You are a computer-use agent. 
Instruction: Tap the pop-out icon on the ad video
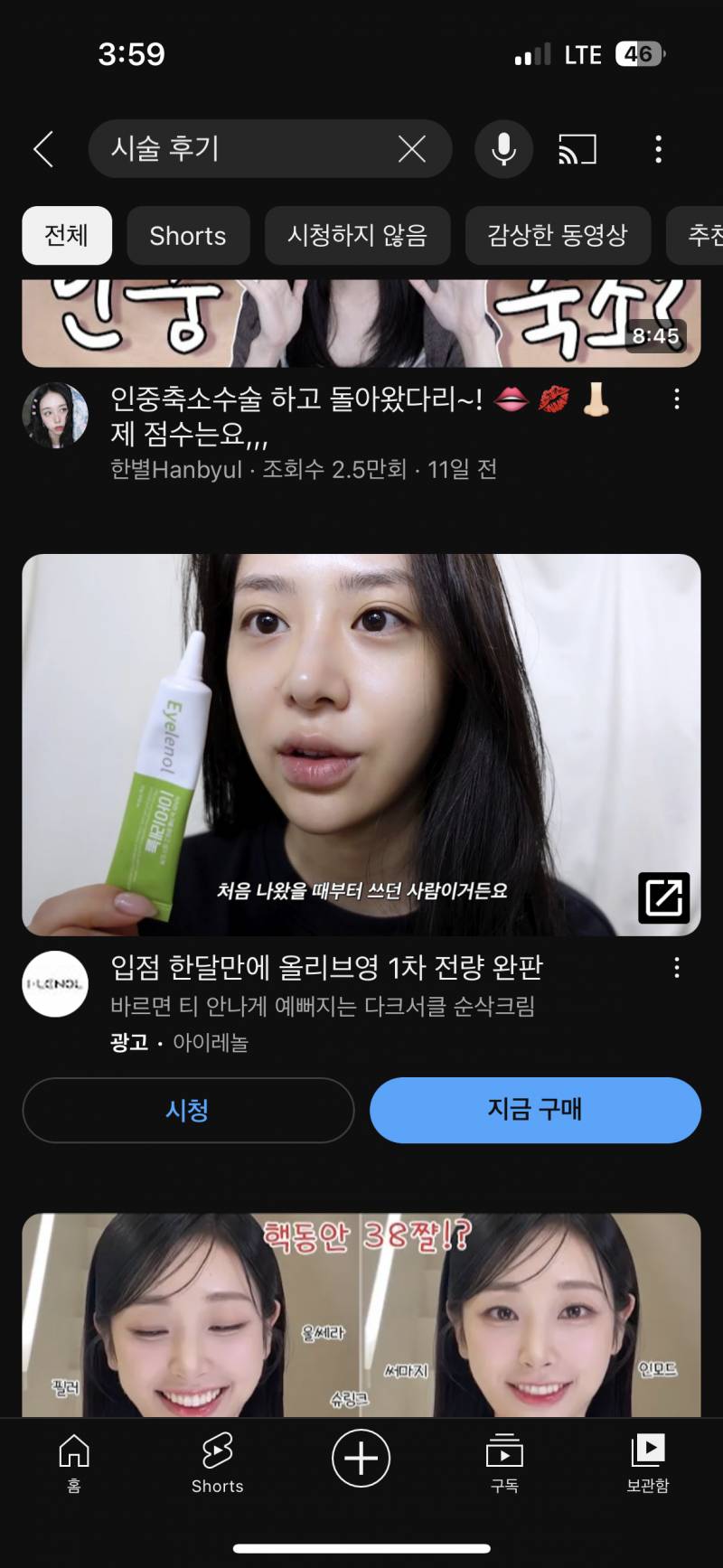coord(665,897)
